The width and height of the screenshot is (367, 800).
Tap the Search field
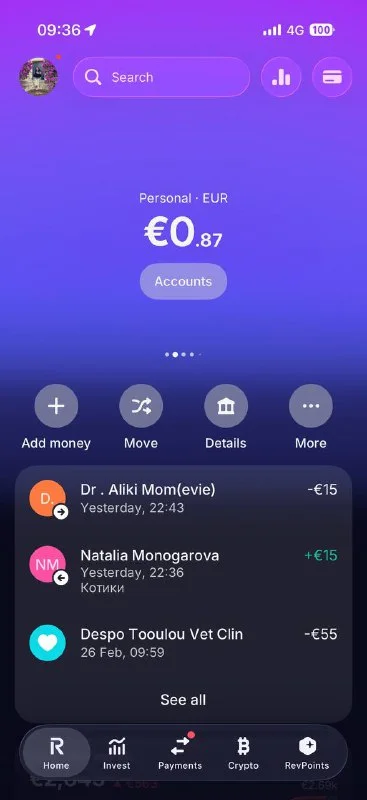click(x=161, y=77)
